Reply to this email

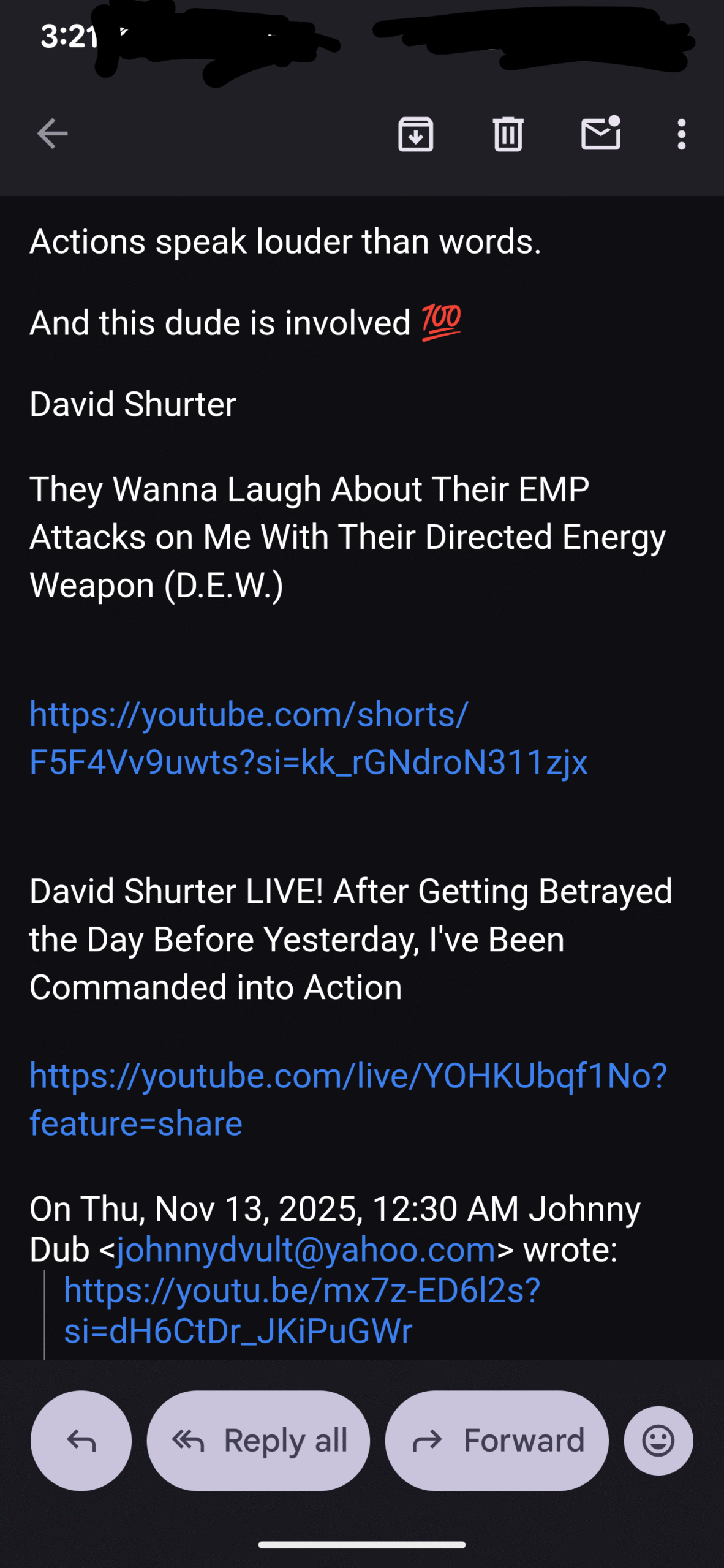(81, 1441)
